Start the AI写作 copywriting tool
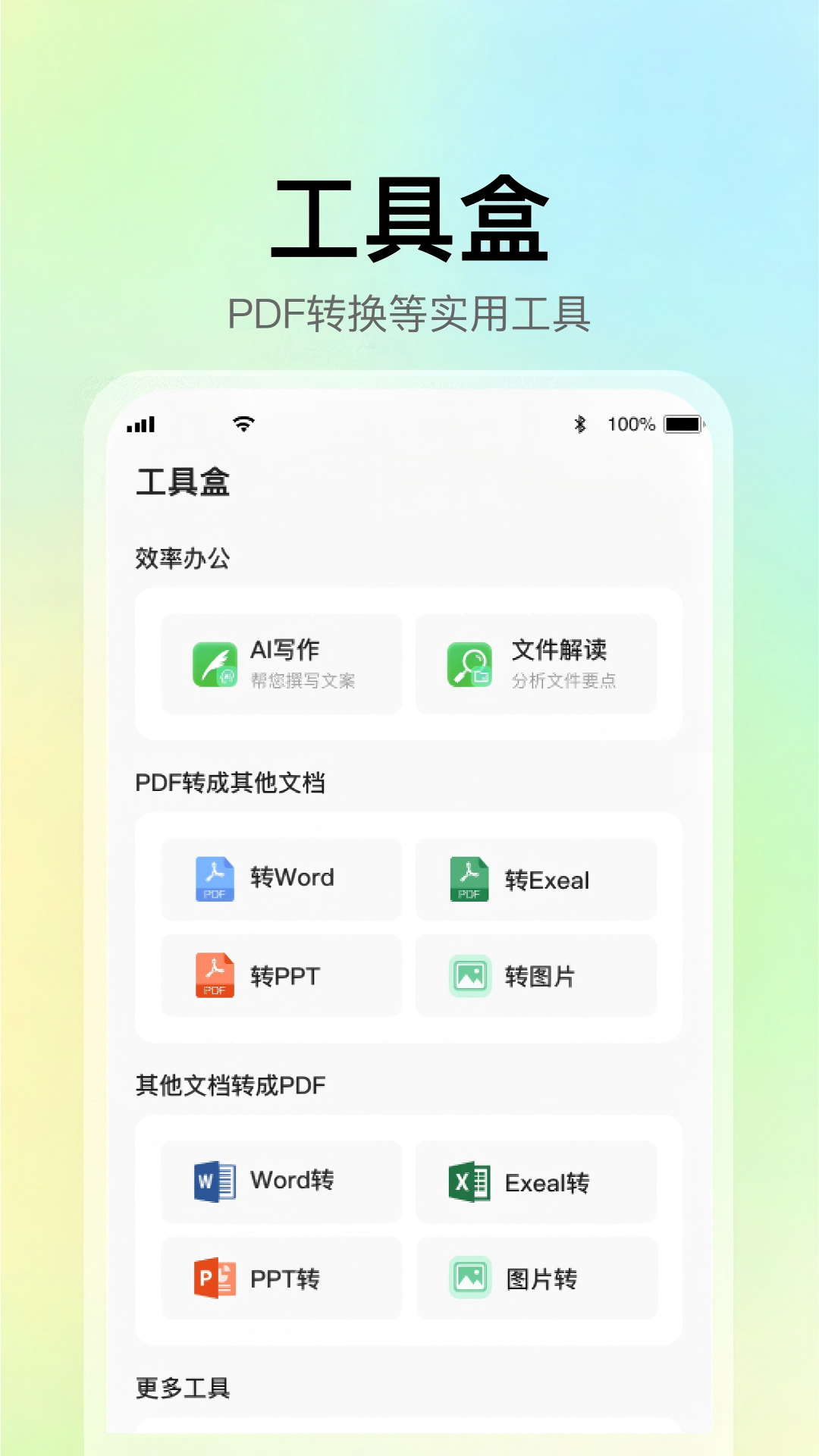819x1456 pixels. (x=281, y=664)
